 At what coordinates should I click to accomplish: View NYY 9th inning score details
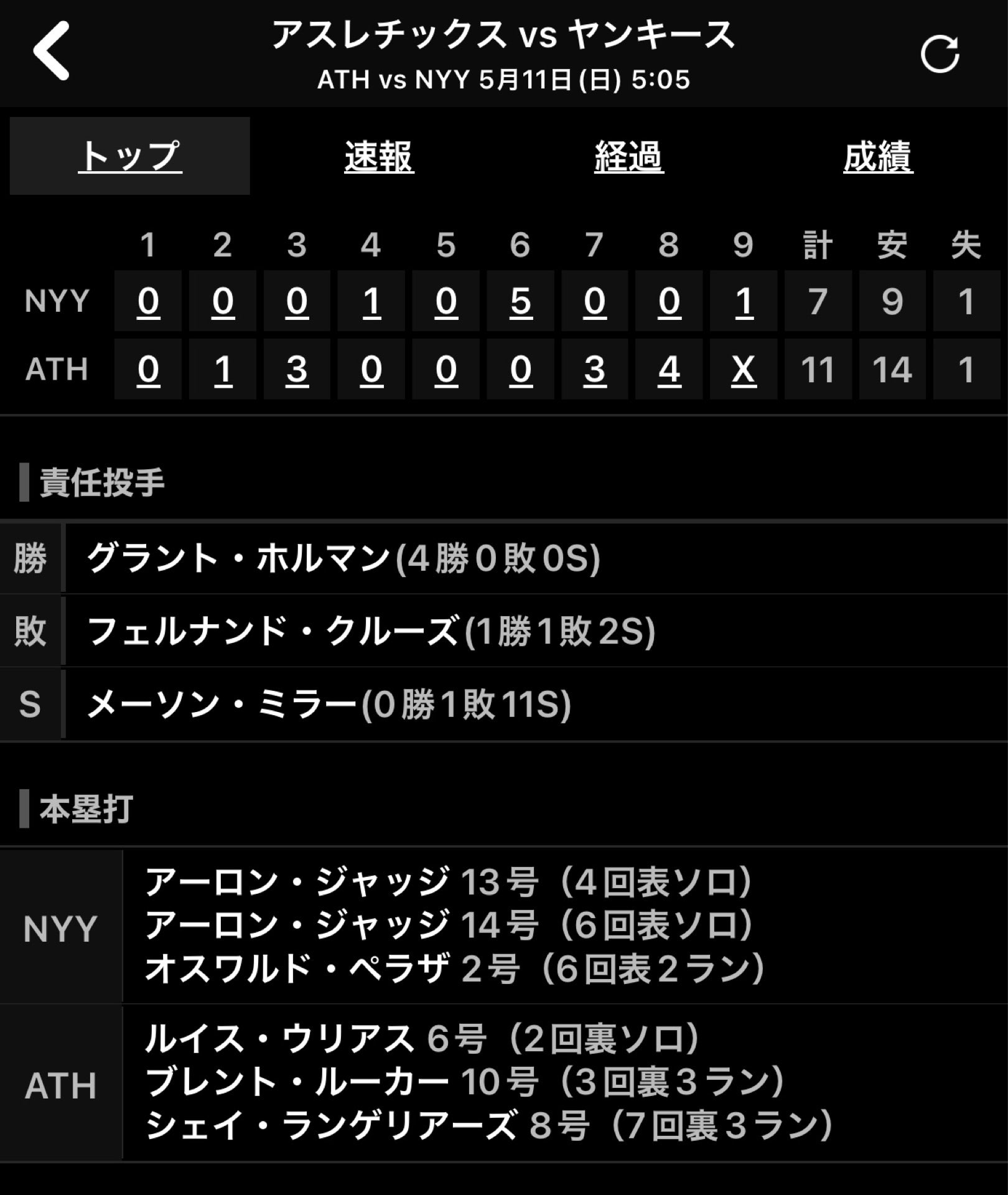(x=744, y=301)
